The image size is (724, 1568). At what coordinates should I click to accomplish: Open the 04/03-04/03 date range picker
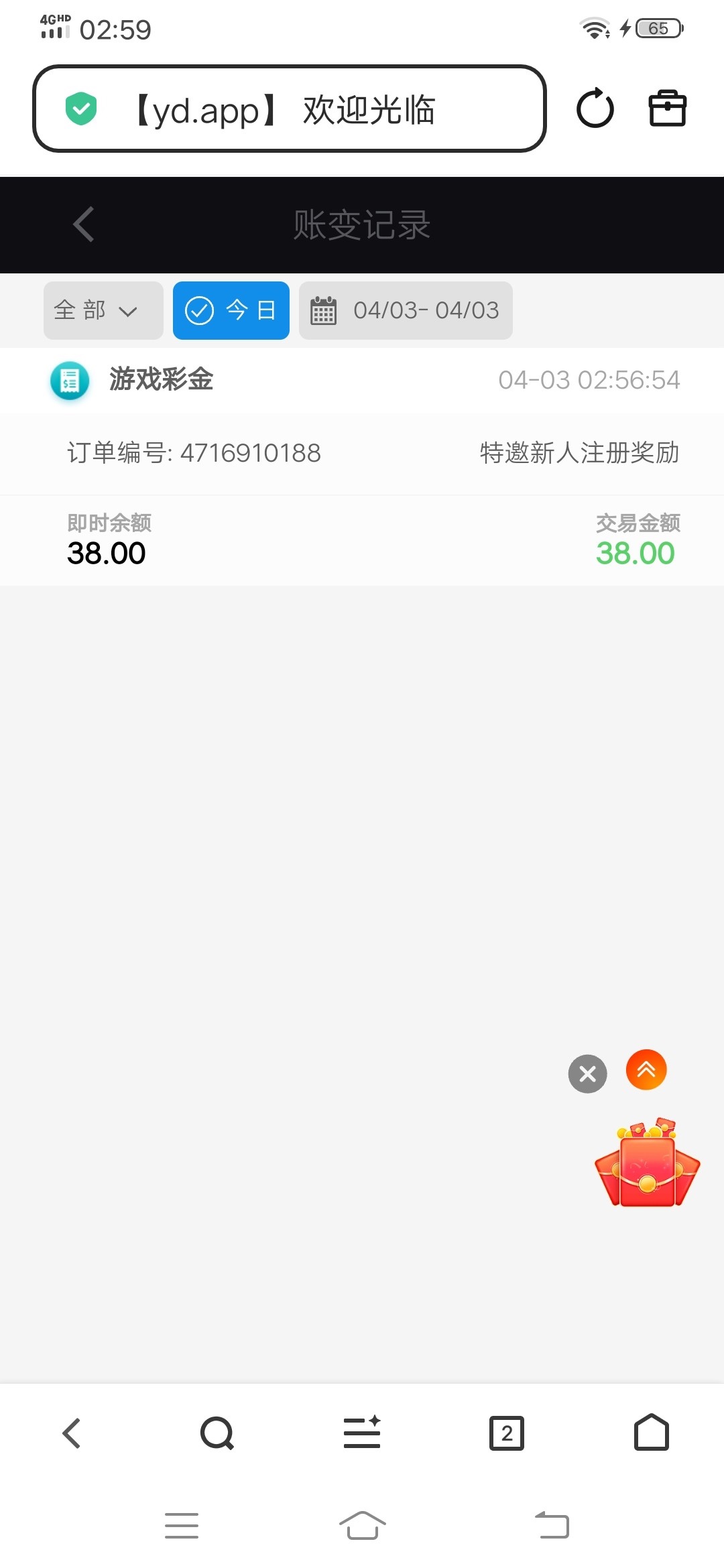click(x=406, y=310)
